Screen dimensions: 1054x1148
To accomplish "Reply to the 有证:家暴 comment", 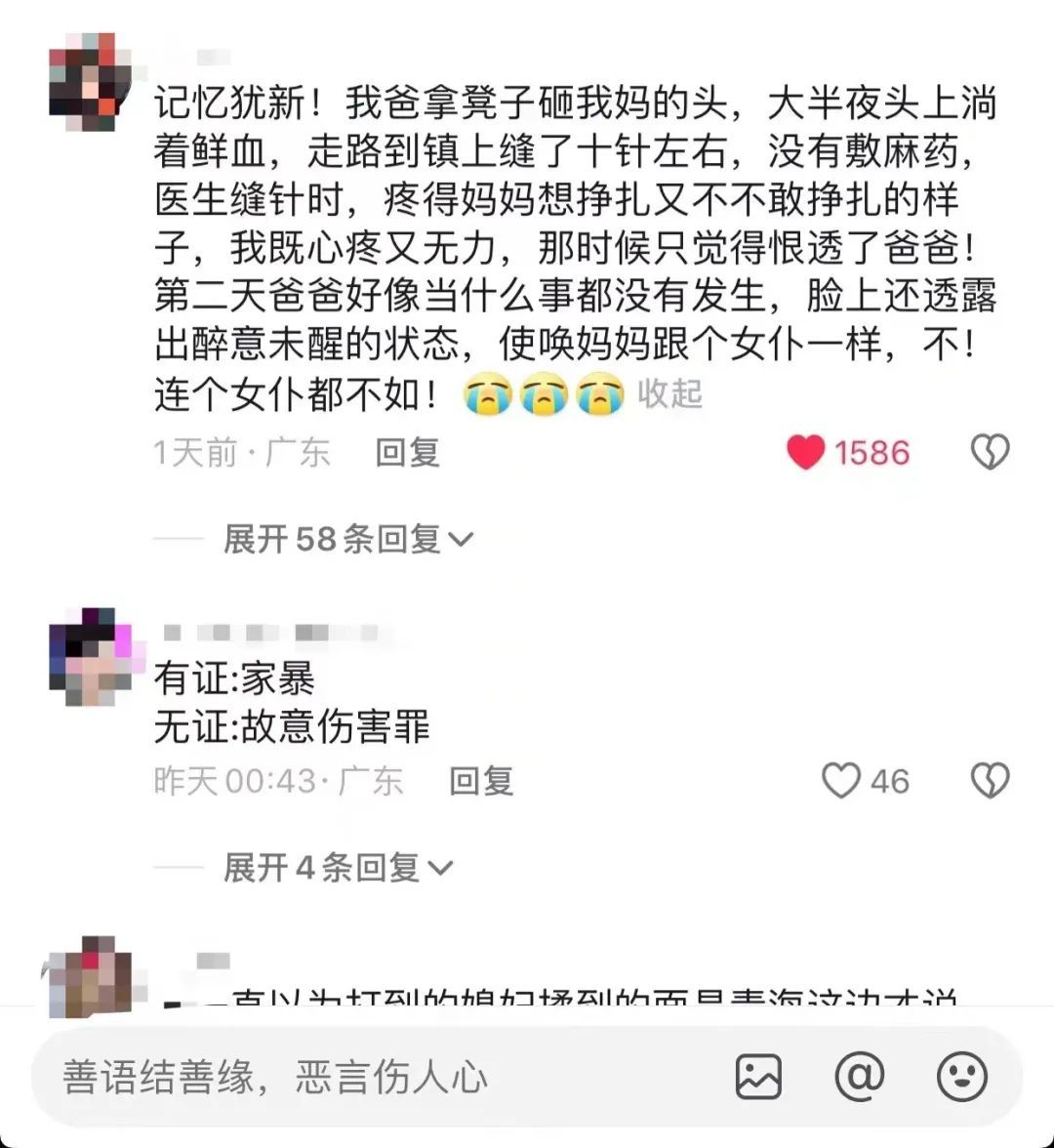I will (x=481, y=781).
